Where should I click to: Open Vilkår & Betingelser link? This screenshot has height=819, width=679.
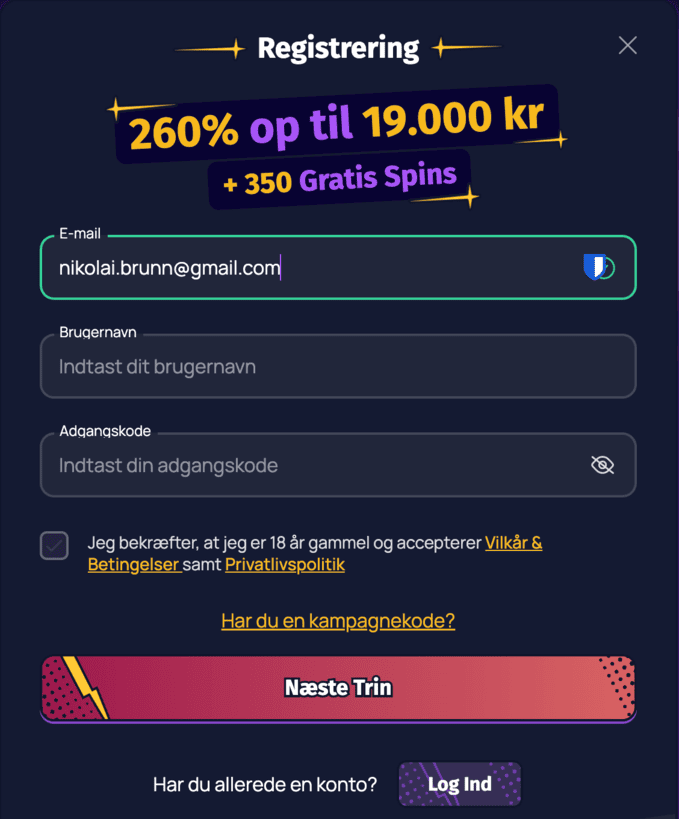(513, 543)
